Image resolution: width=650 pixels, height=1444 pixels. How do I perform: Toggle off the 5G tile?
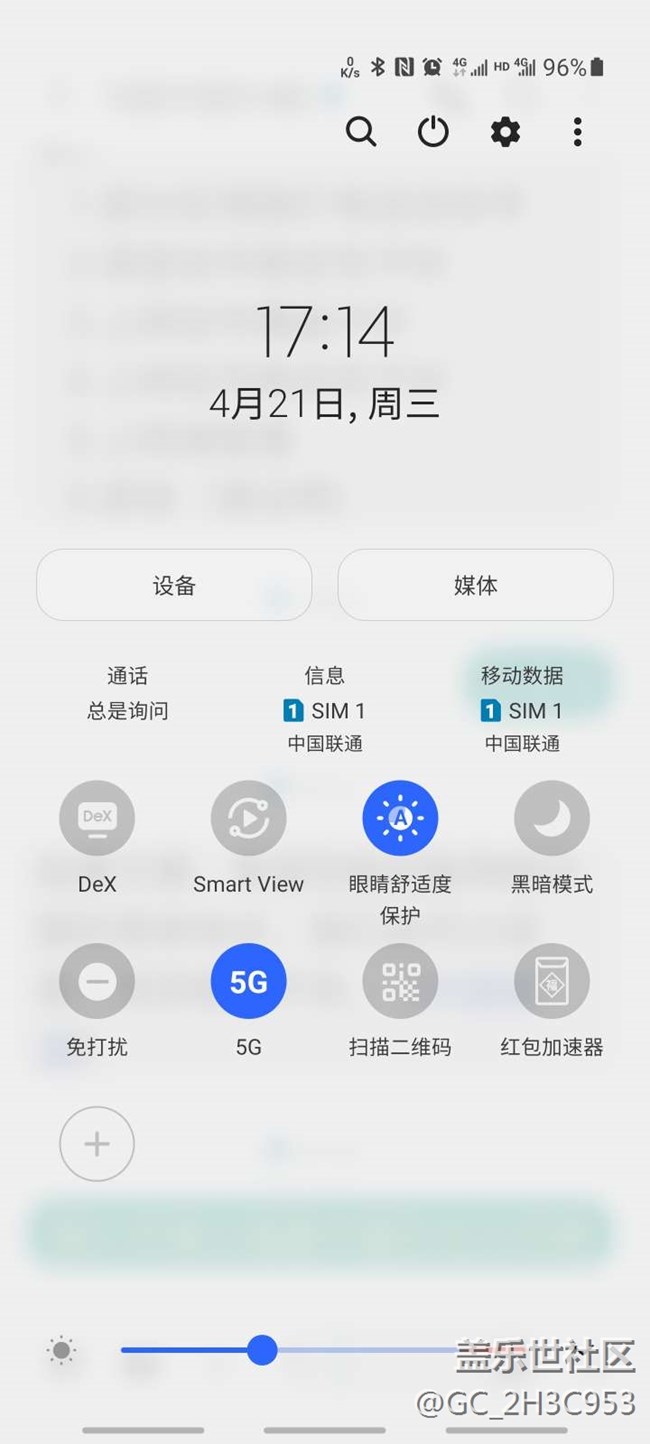(248, 982)
